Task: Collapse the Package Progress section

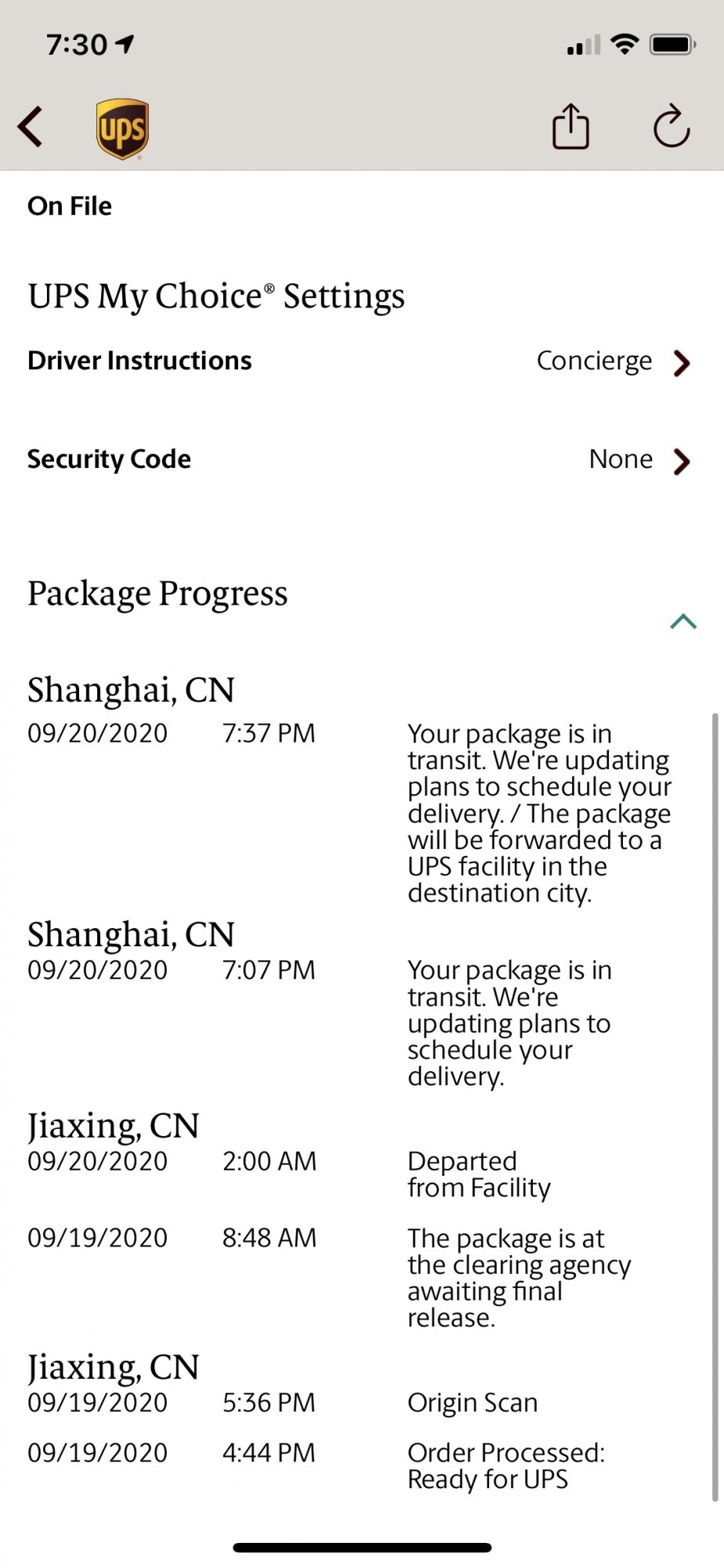Action: pos(683,622)
